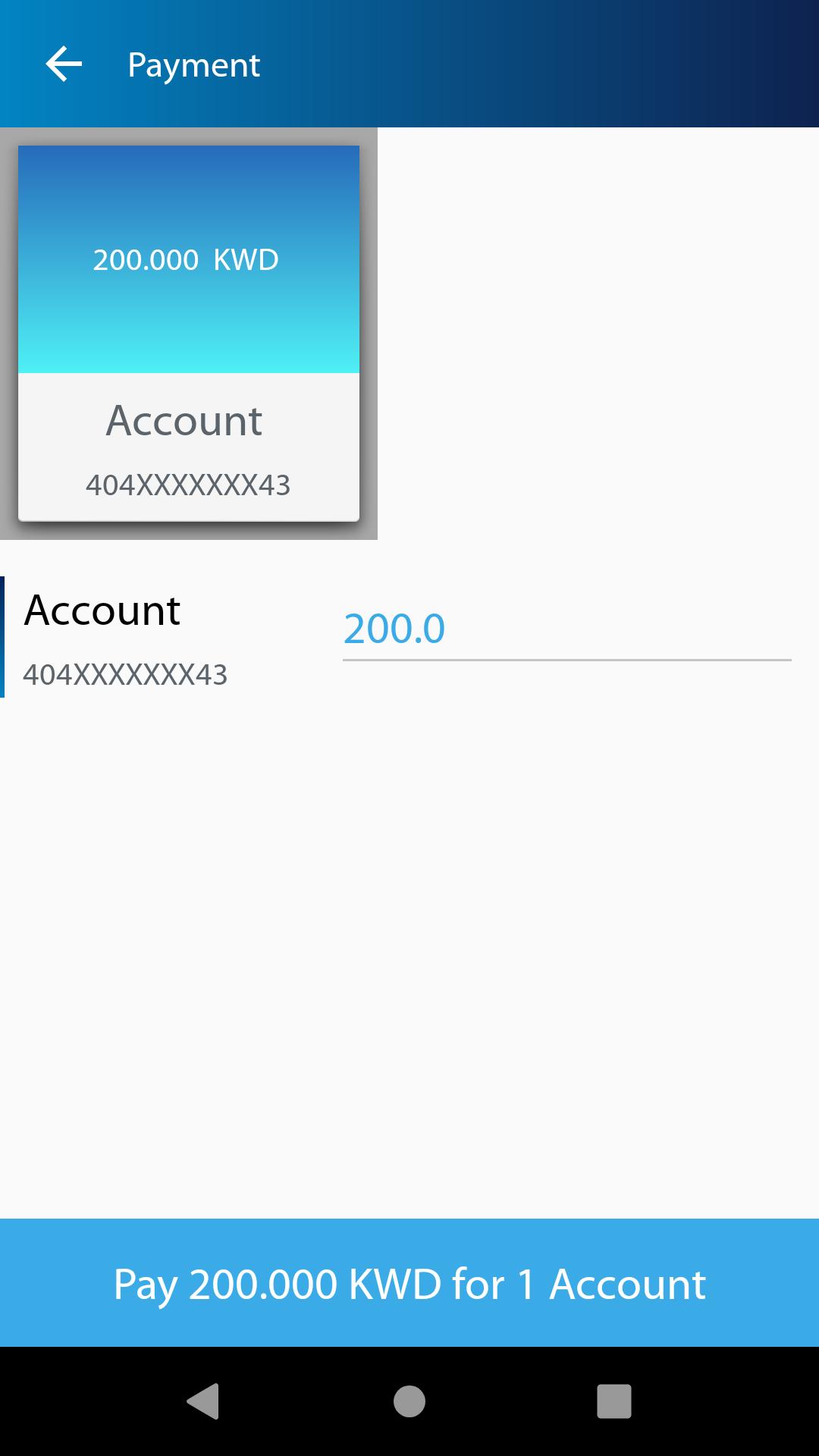This screenshot has height=1456, width=819.
Task: Go back from the Payment screen
Action: coord(64,64)
